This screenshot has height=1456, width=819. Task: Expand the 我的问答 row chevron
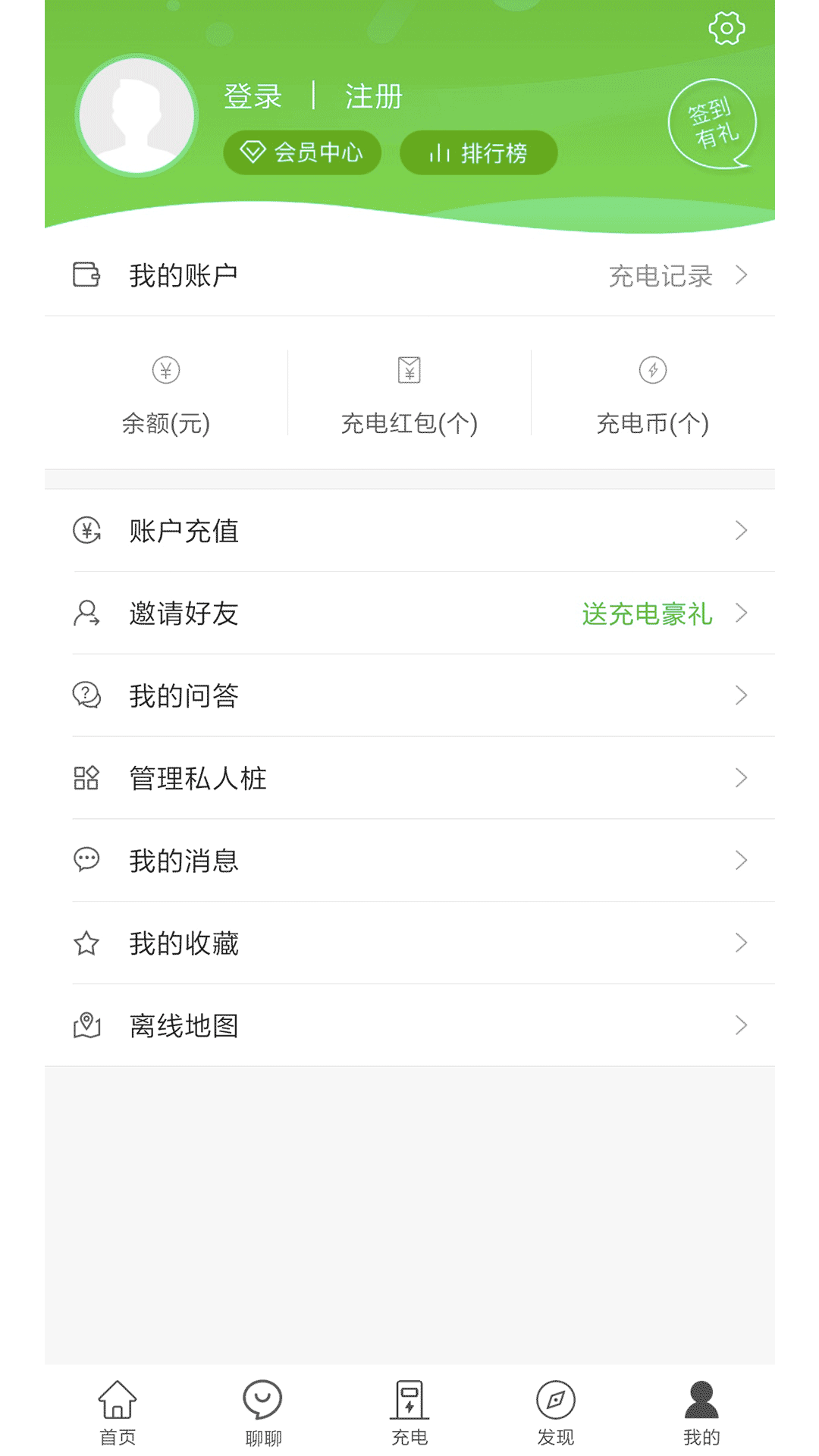742,695
